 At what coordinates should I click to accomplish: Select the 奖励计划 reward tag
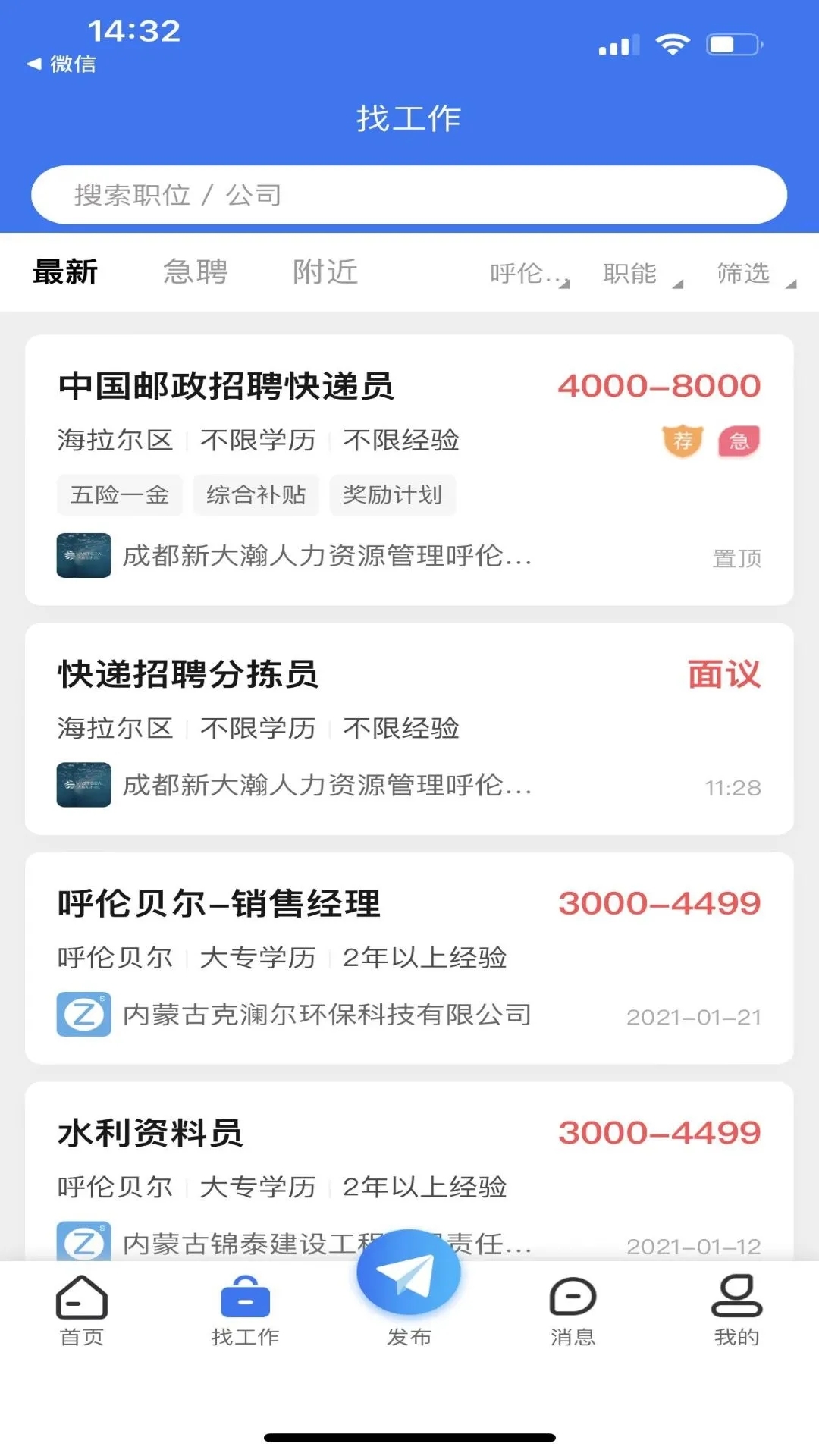click(x=392, y=494)
